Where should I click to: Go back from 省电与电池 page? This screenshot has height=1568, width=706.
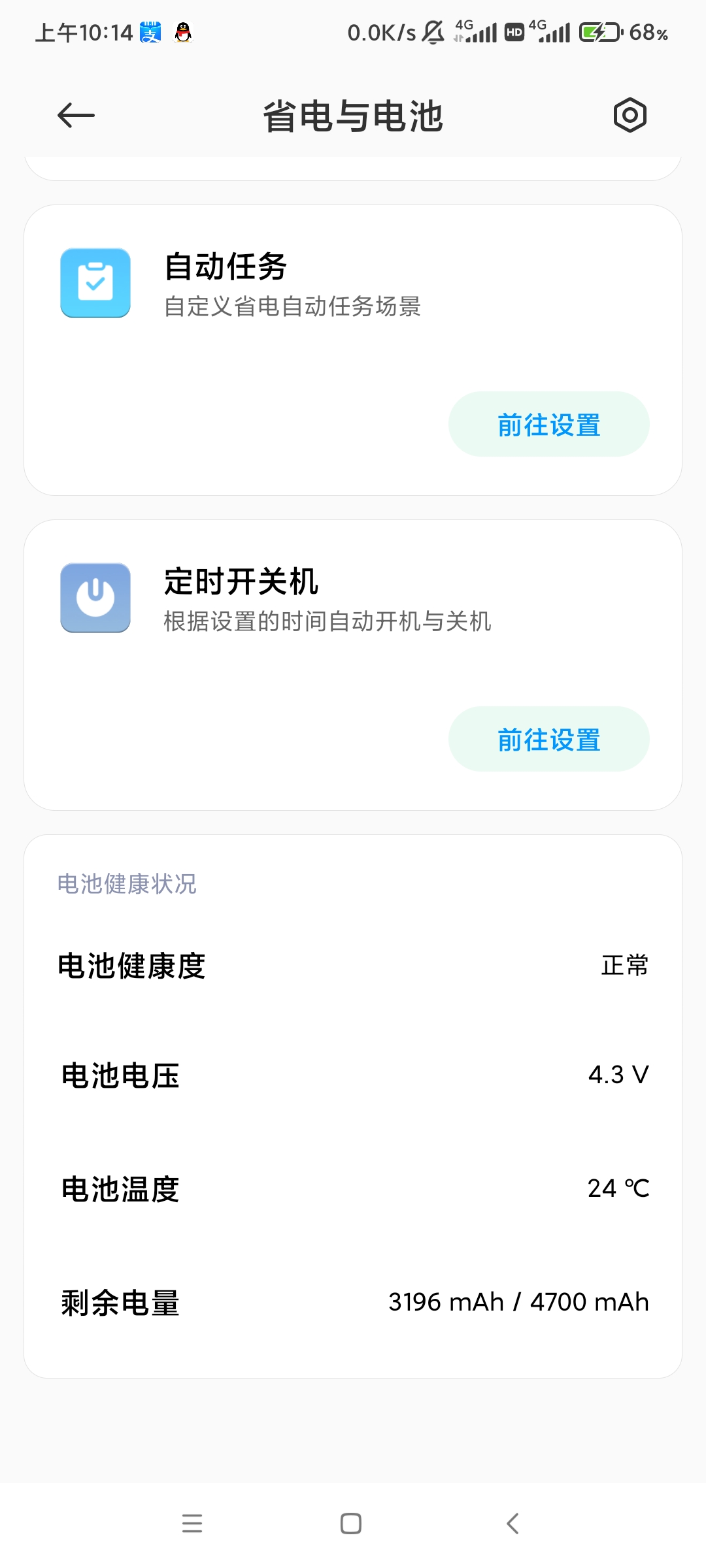(x=76, y=116)
